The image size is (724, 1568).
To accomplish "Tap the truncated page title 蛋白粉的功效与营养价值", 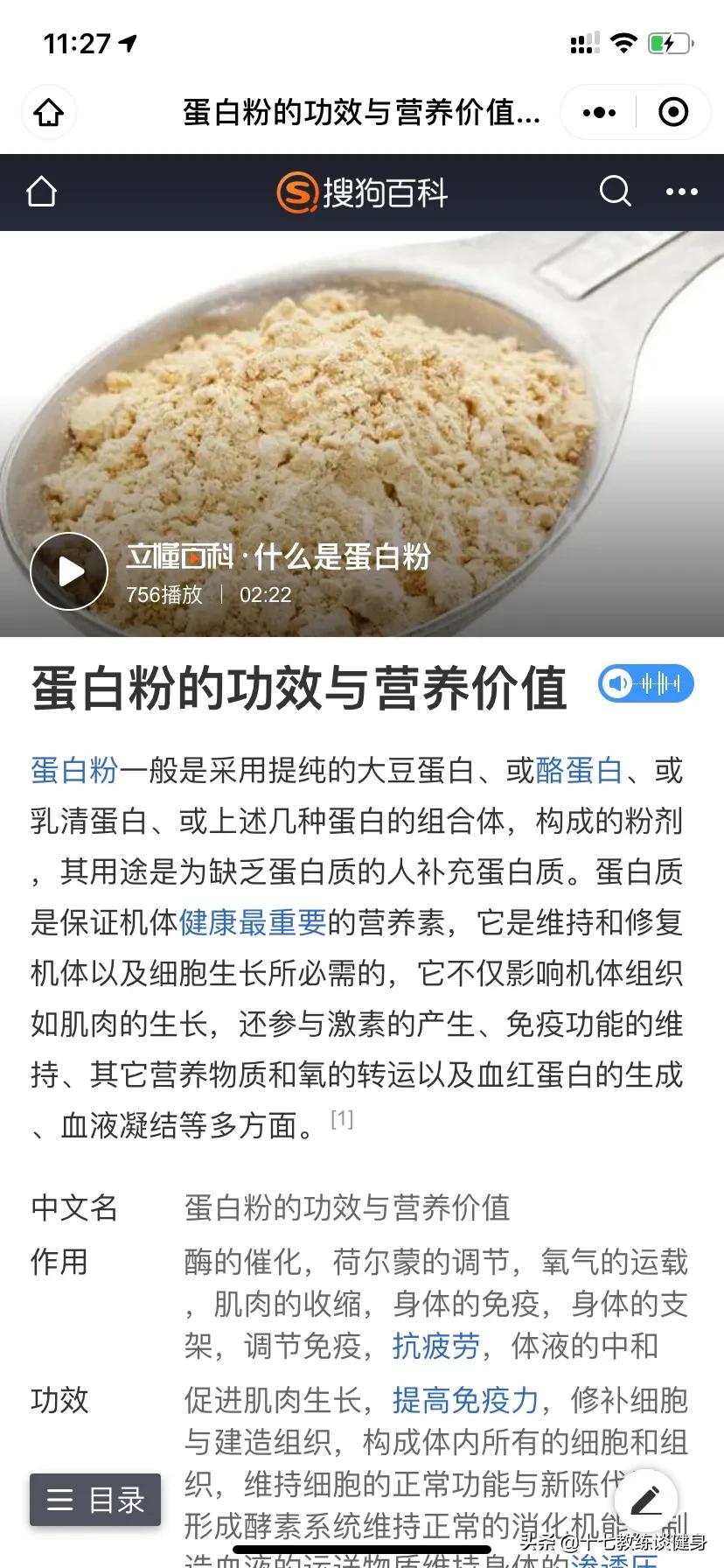I will (362, 113).
